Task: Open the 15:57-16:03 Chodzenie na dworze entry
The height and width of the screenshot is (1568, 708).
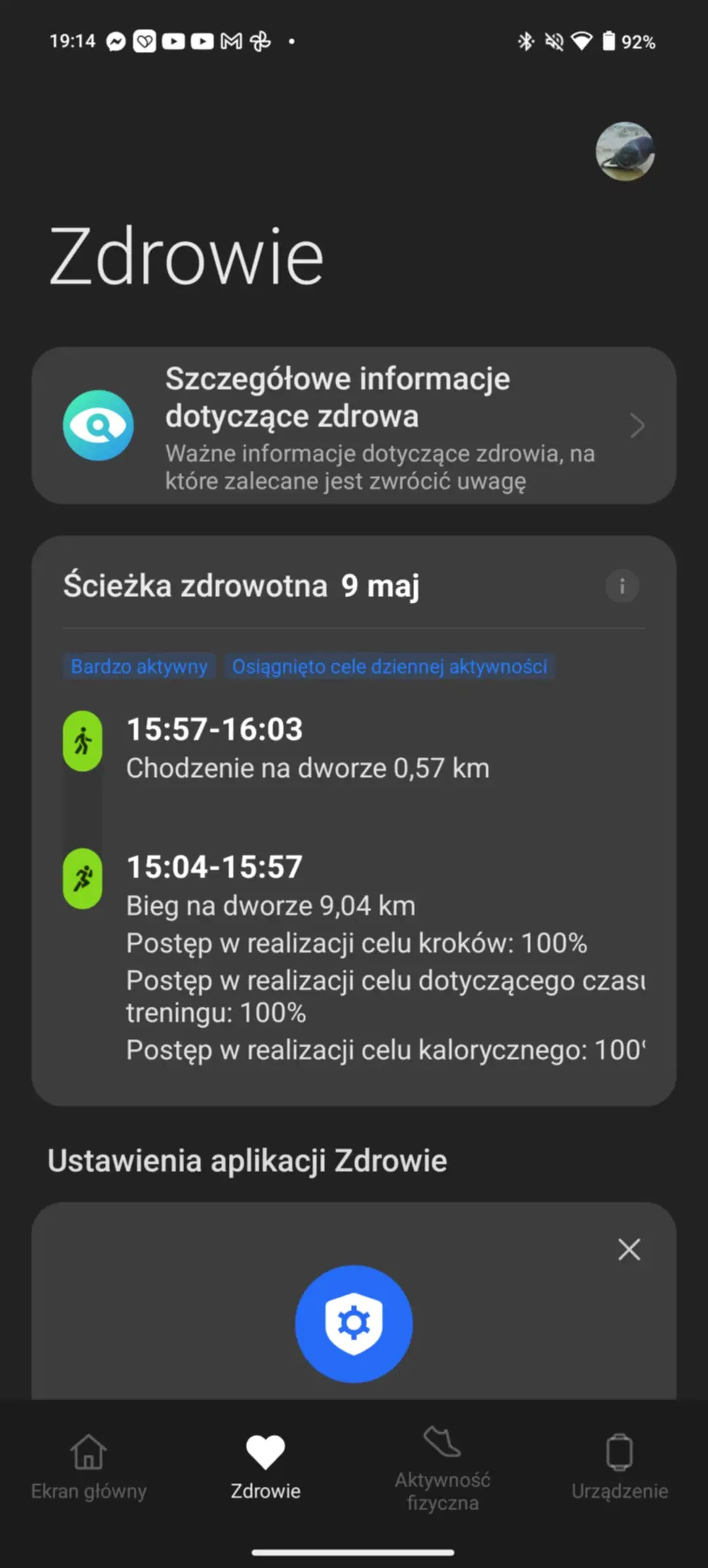Action: coord(307,748)
